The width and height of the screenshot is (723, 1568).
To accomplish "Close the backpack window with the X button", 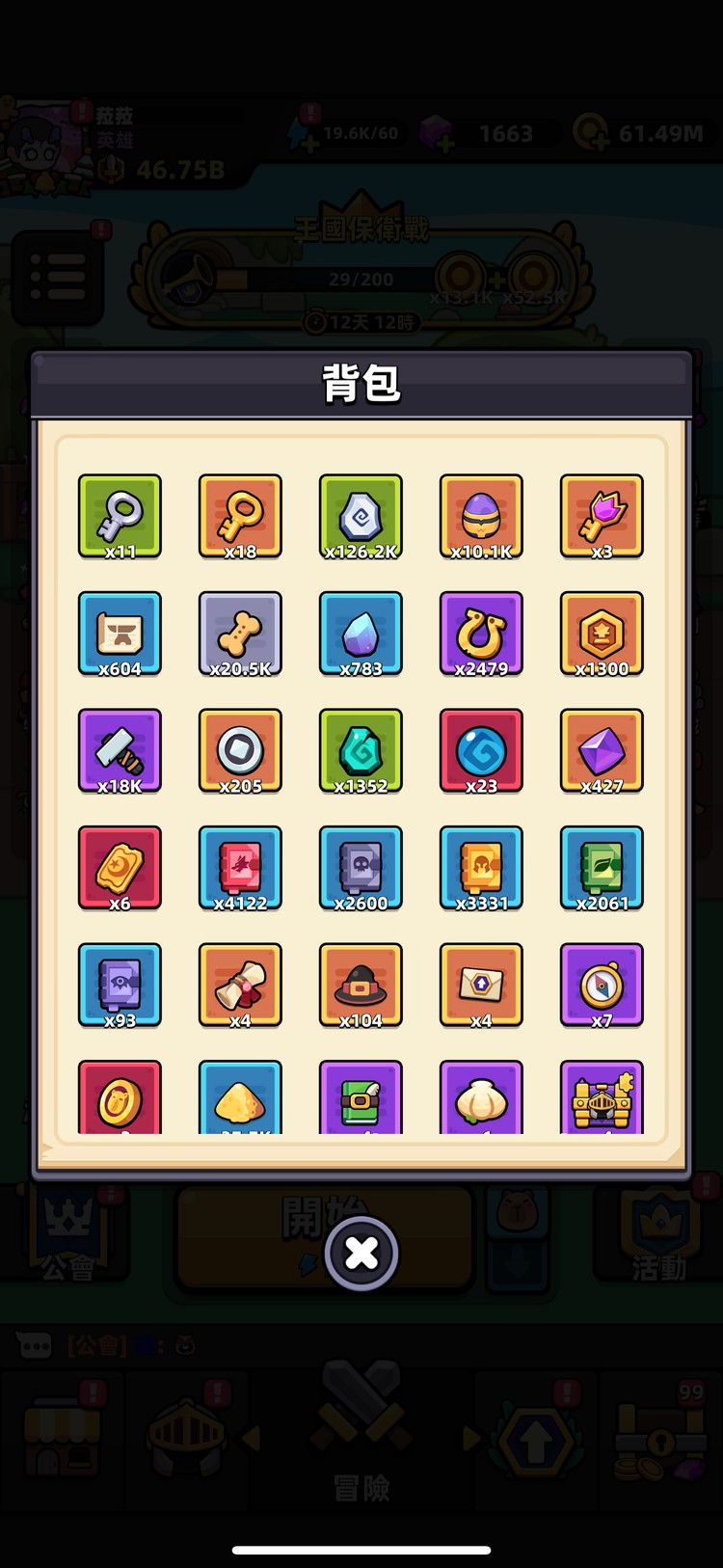I will tap(361, 1253).
